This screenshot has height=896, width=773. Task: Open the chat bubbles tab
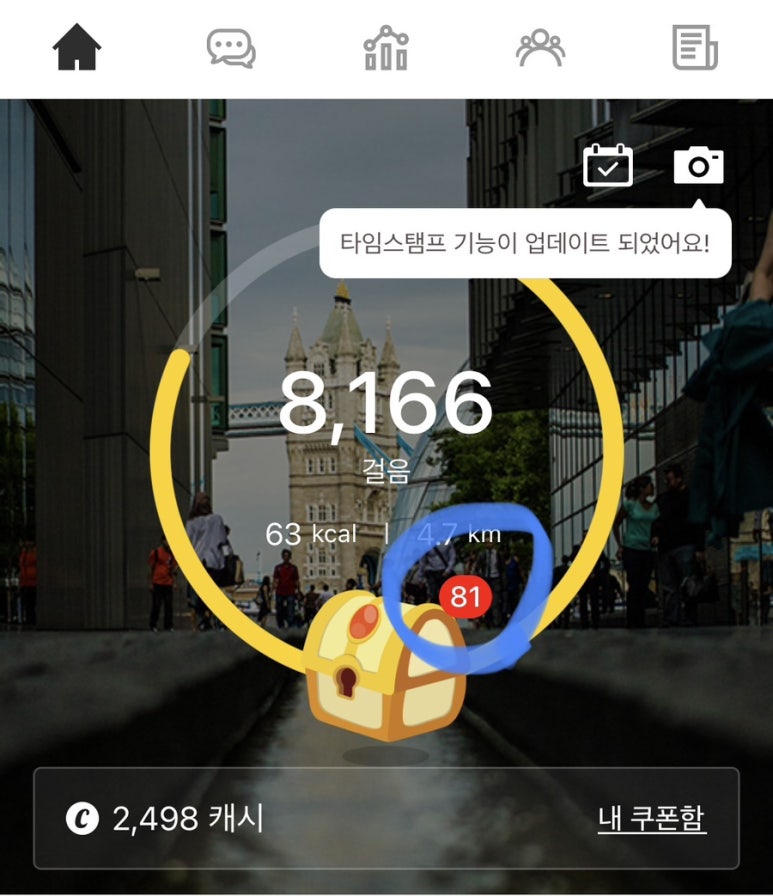point(231,47)
